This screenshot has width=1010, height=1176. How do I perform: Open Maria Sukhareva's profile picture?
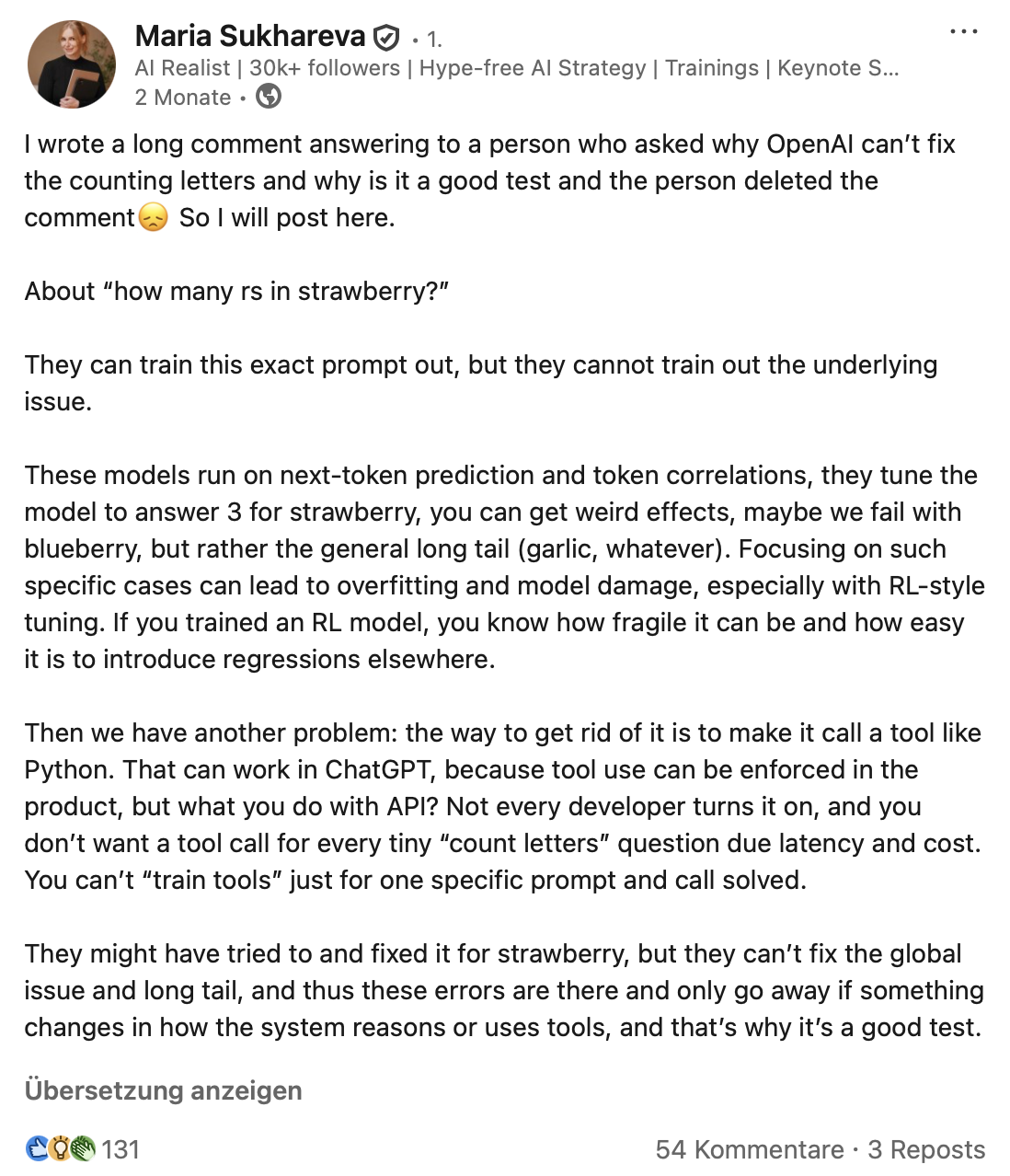(x=72, y=64)
